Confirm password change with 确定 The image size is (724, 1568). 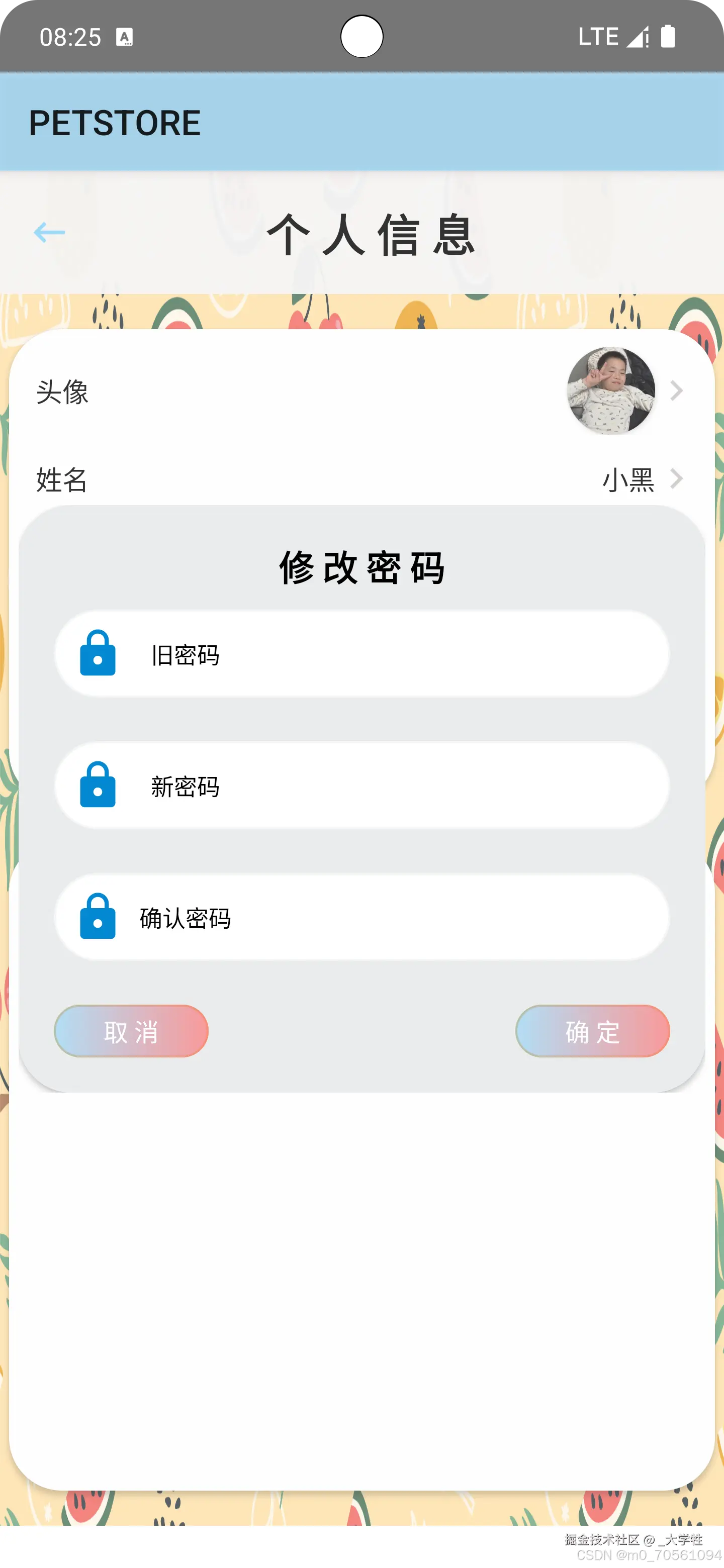tap(592, 1031)
